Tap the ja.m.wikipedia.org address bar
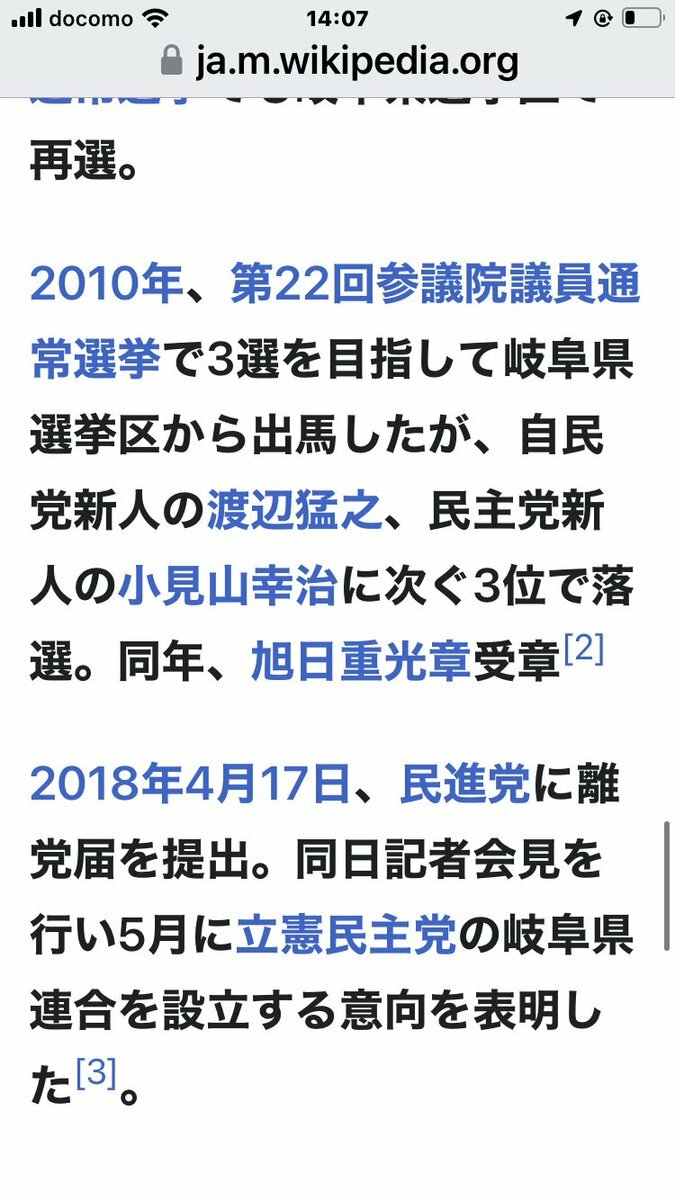 [338, 63]
